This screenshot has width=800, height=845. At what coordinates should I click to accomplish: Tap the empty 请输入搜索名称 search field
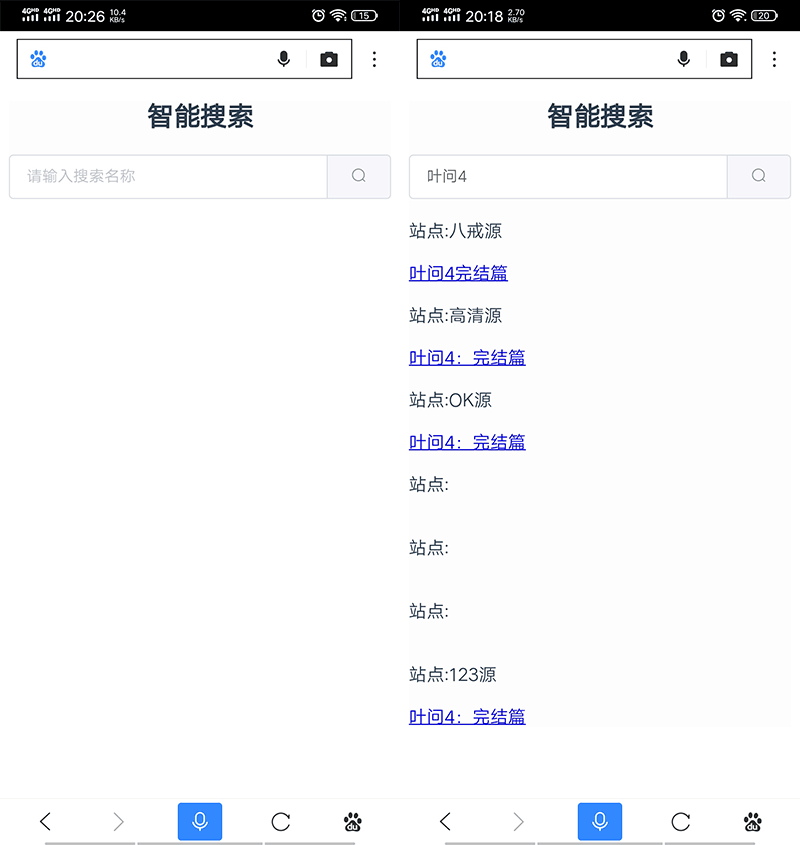[x=168, y=176]
